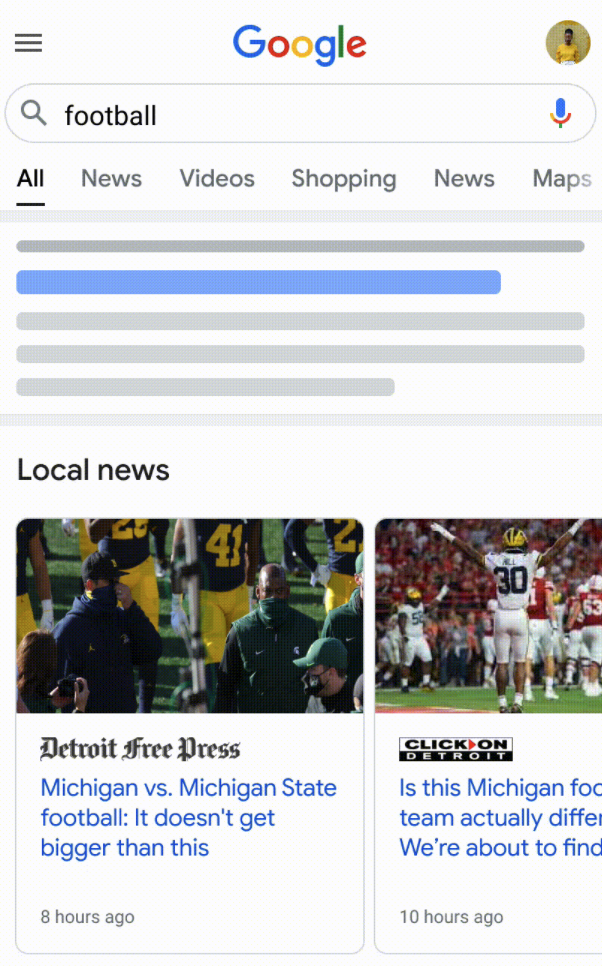Switch to the Shopping tab
This screenshot has height=966, width=602.
343,179
